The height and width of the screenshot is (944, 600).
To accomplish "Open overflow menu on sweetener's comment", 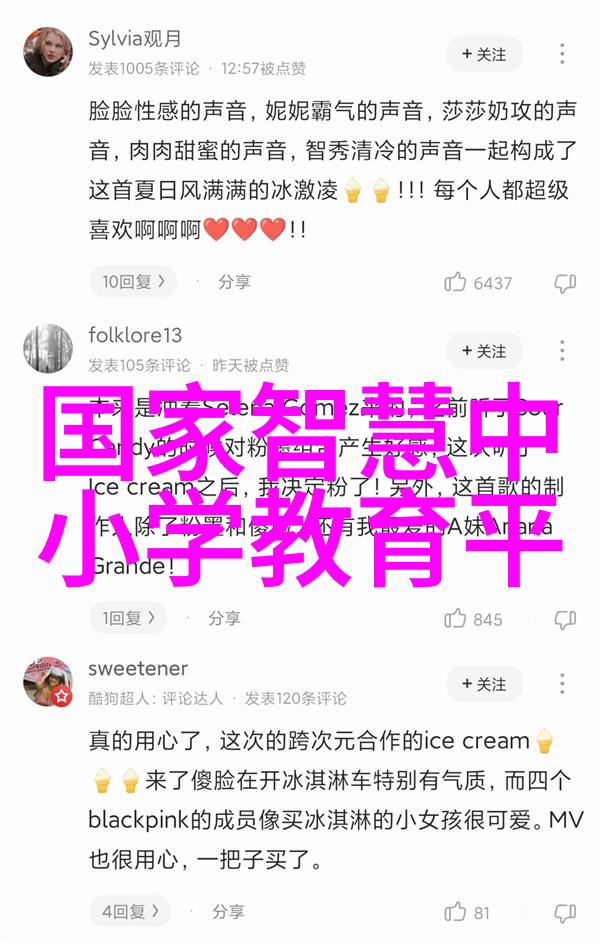I will coord(563,684).
